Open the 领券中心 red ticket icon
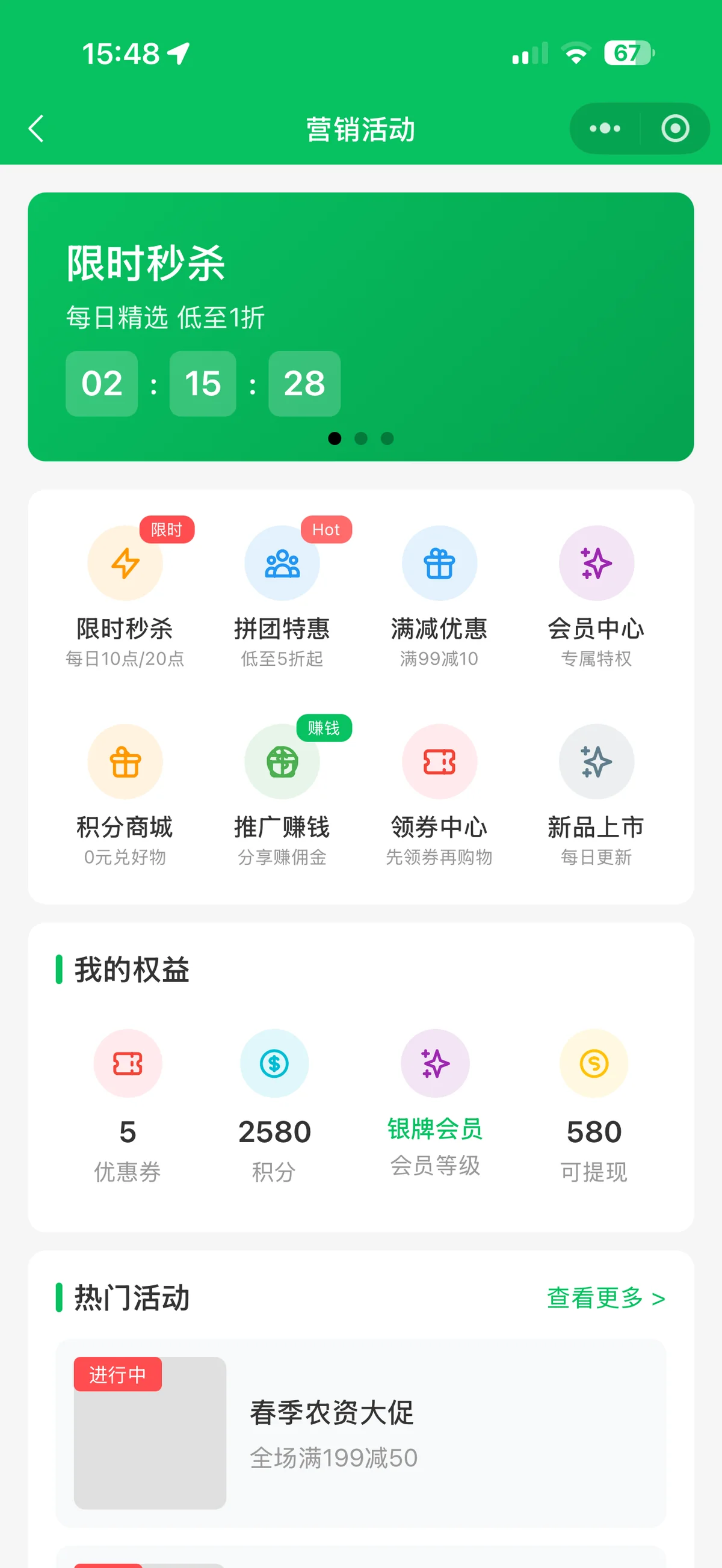The height and width of the screenshot is (1568, 722). [x=440, y=761]
